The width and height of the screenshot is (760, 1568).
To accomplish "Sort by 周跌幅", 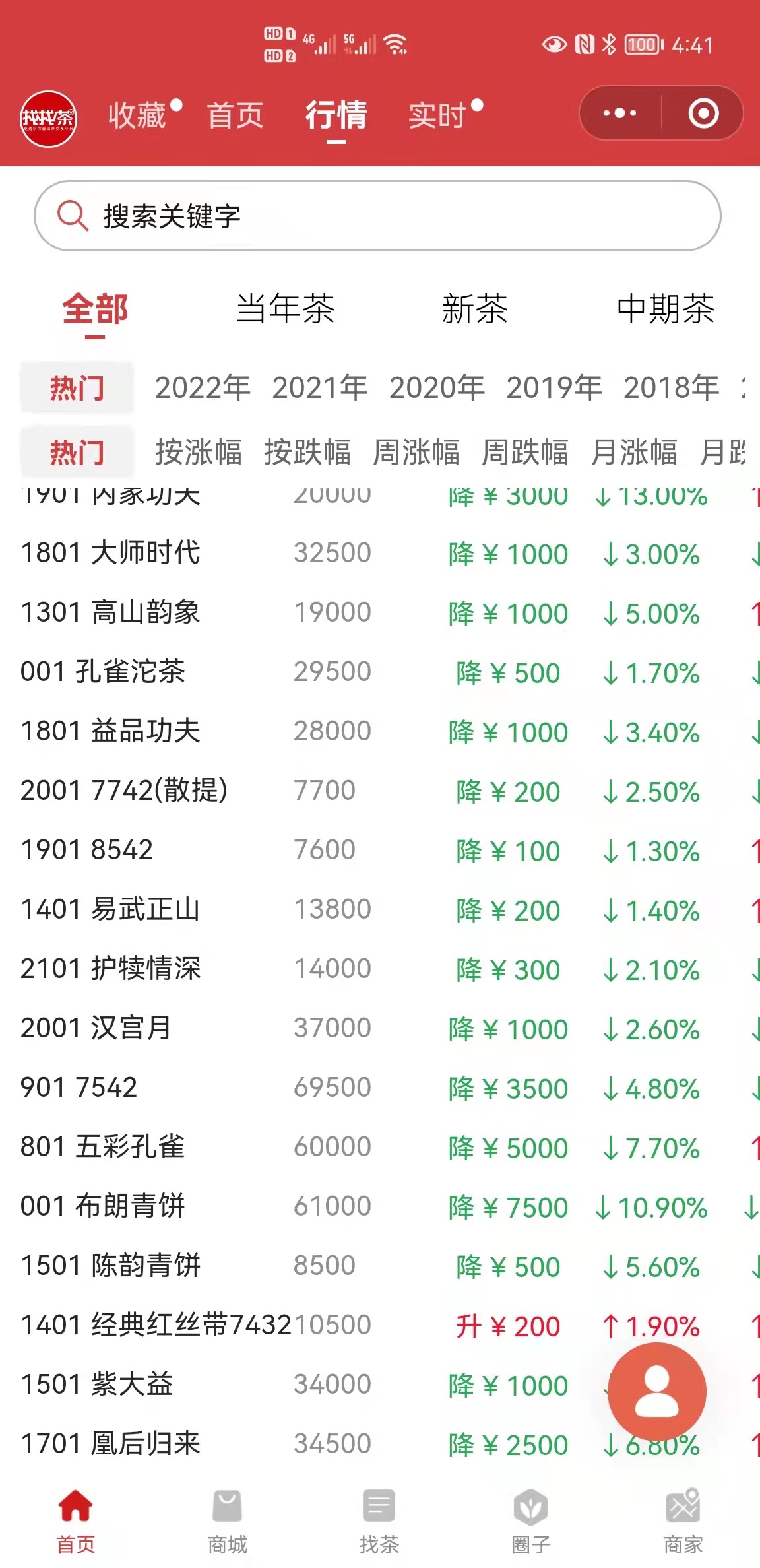I will click(524, 452).
